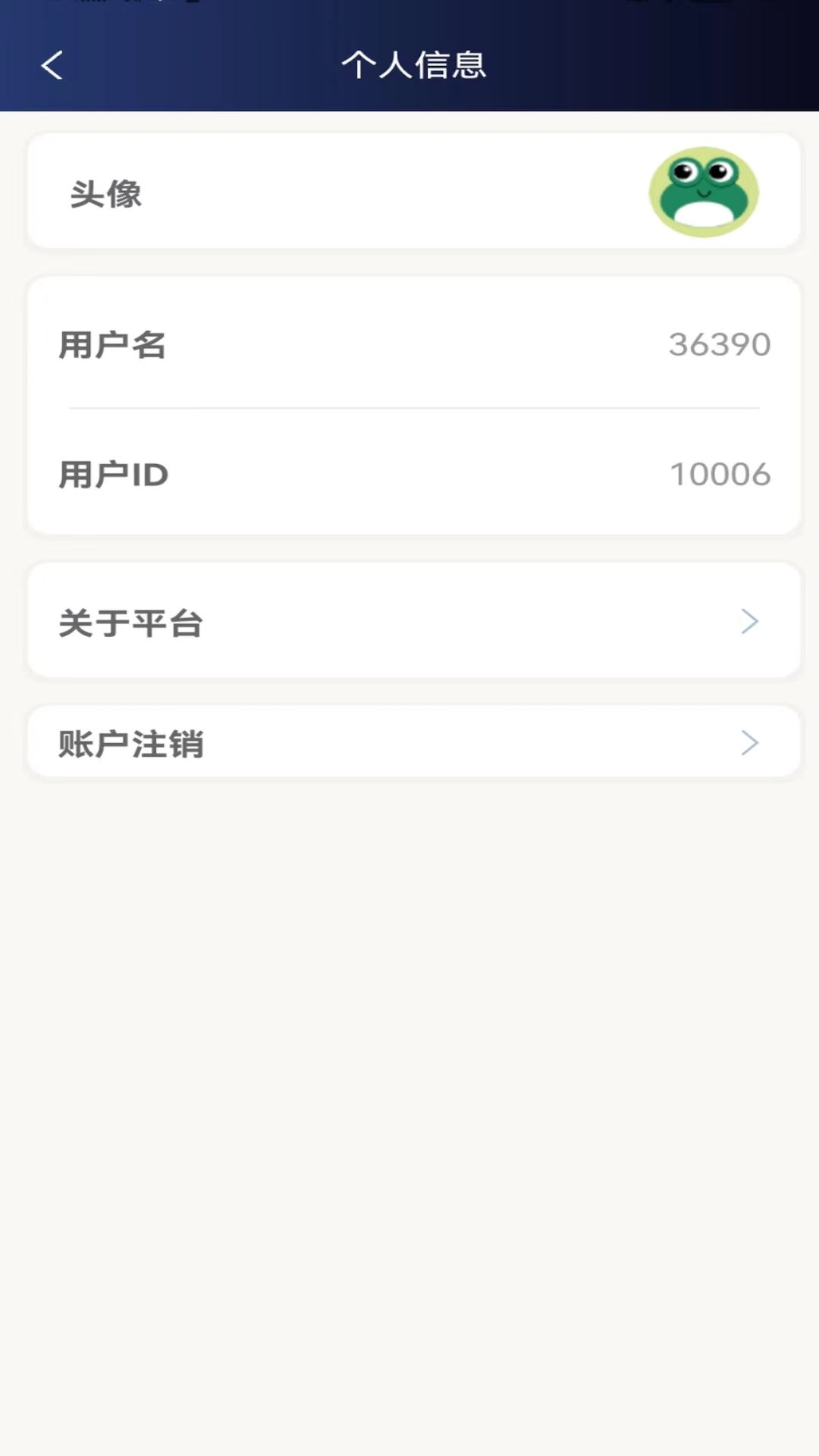Screen dimensions: 819x1456
Task: Expand 关于平台 using its right chevron
Action: [x=749, y=621]
